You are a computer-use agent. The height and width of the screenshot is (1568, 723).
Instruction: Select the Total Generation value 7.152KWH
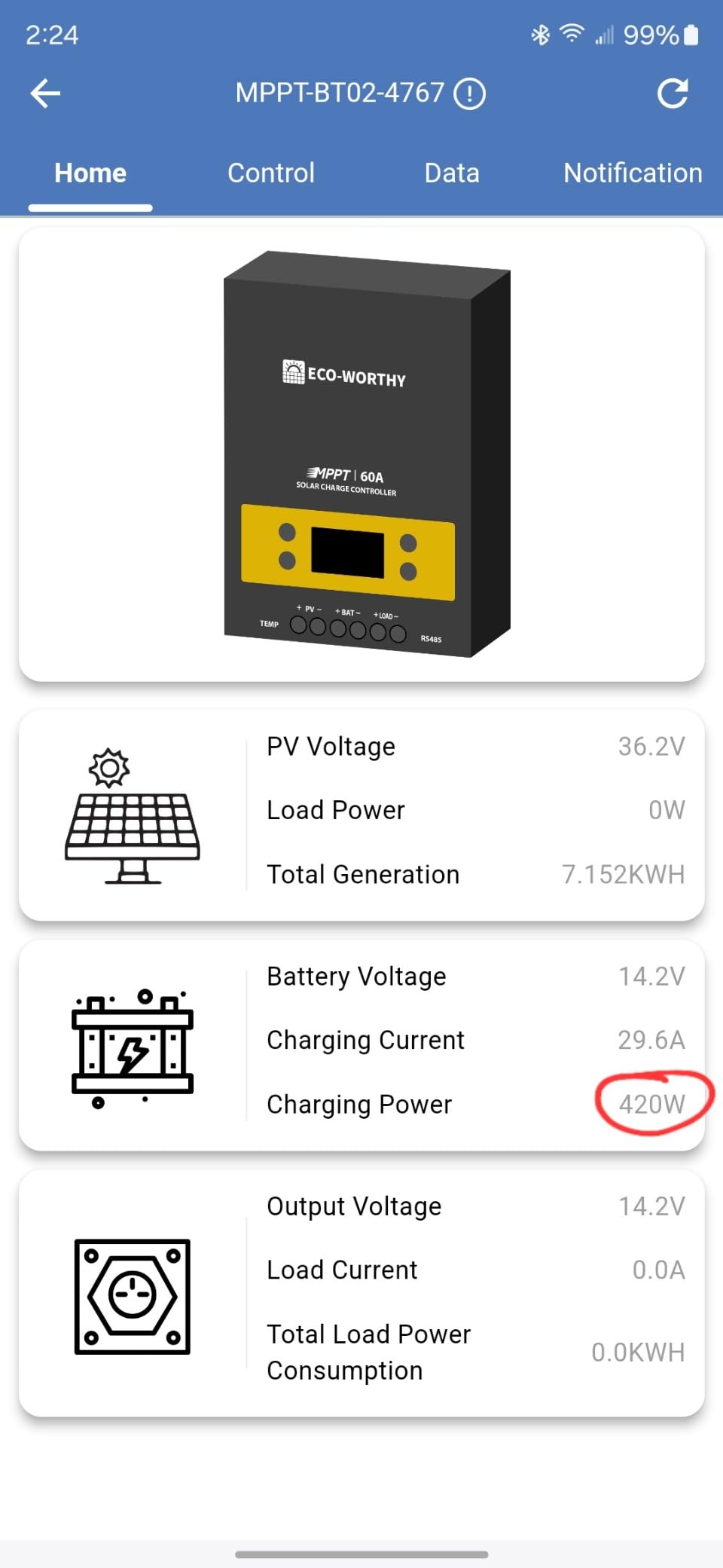(622, 874)
